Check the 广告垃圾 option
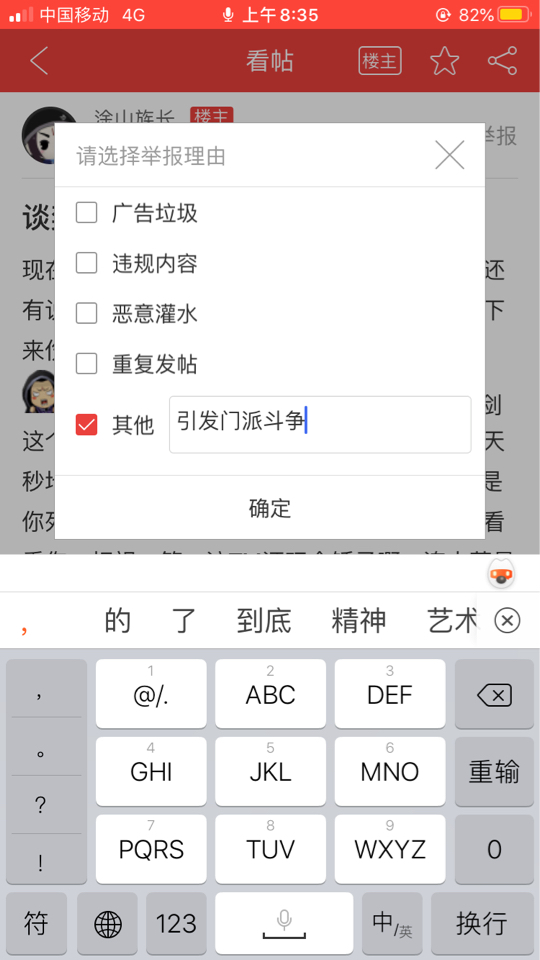Viewport: 540px width, 960px height. (86, 213)
